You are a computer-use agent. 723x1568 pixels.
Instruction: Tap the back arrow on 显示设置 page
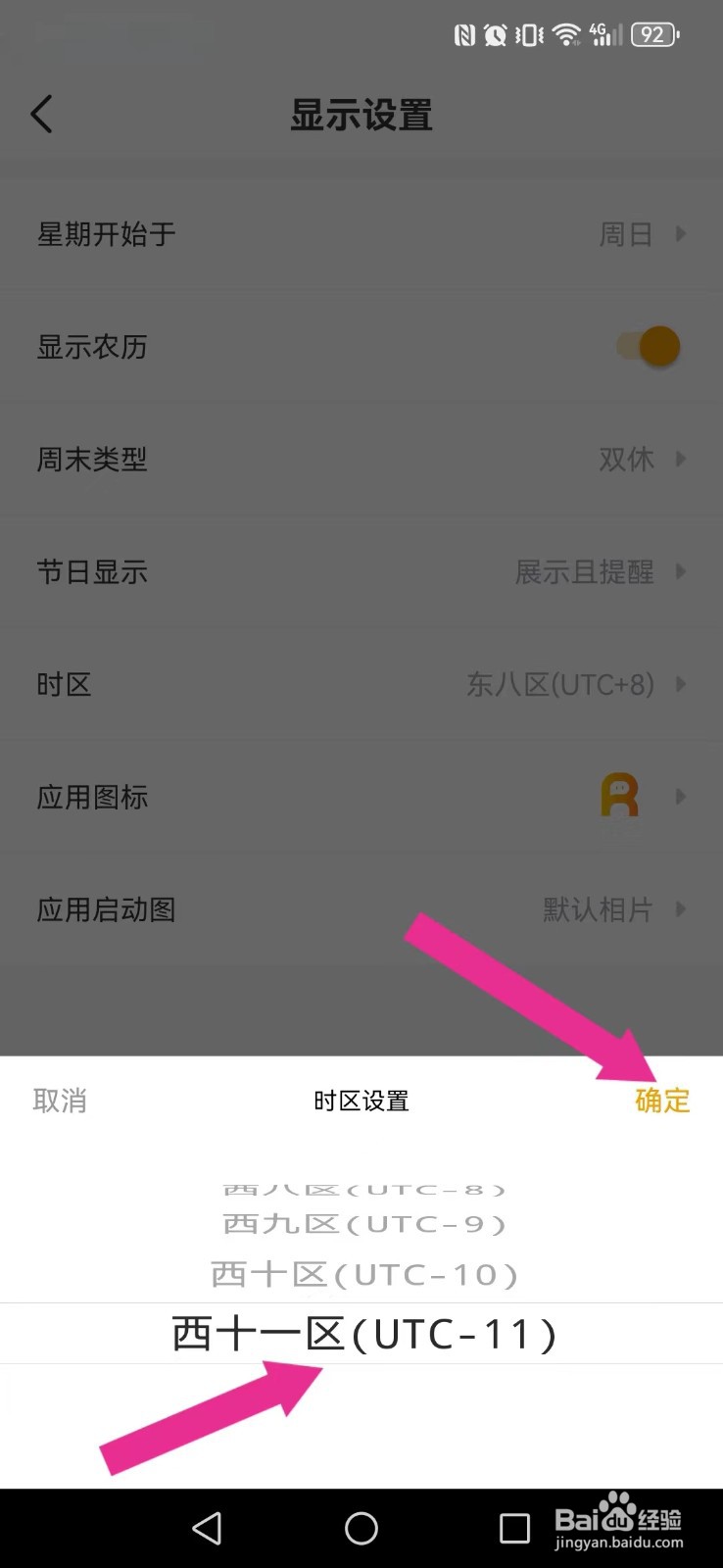(42, 114)
